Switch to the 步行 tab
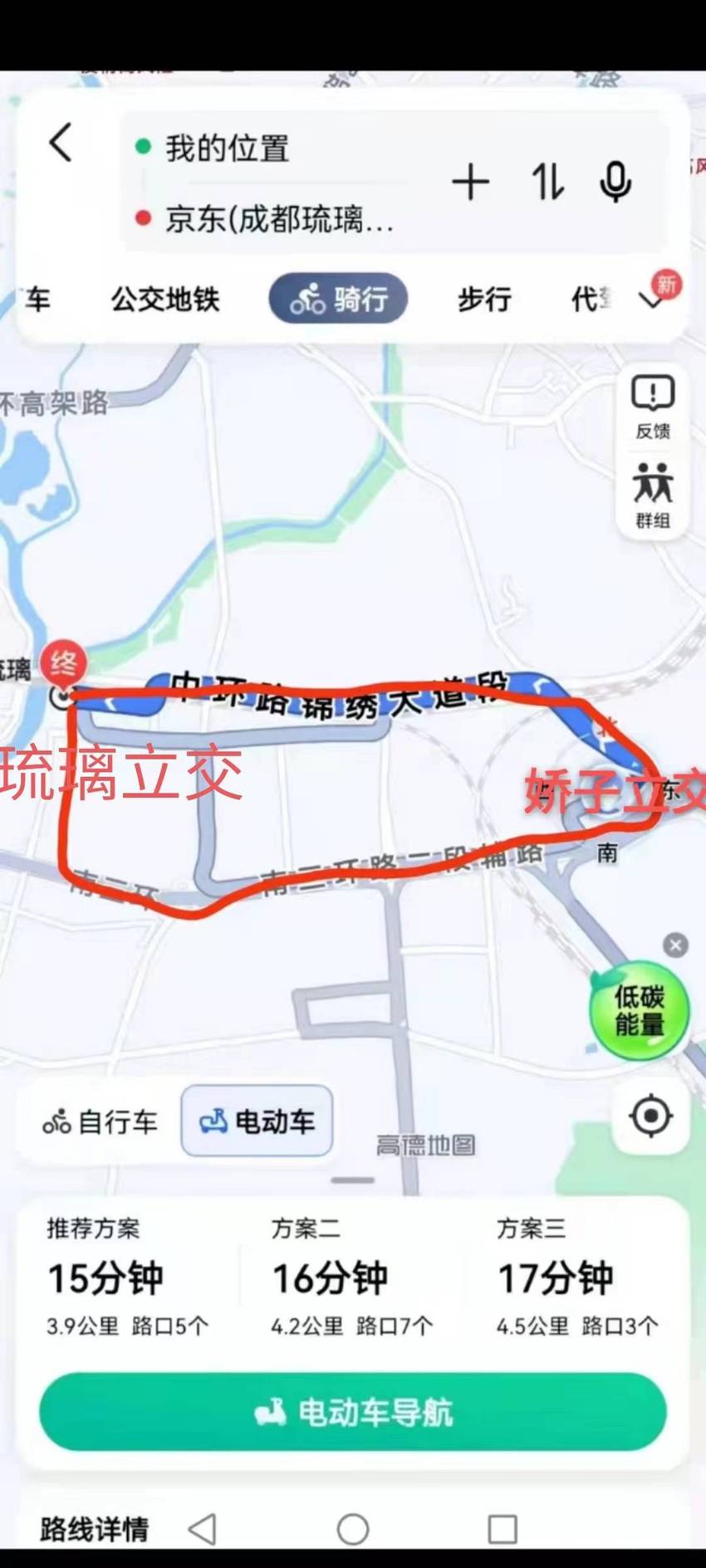The height and width of the screenshot is (1568, 706). [x=484, y=299]
